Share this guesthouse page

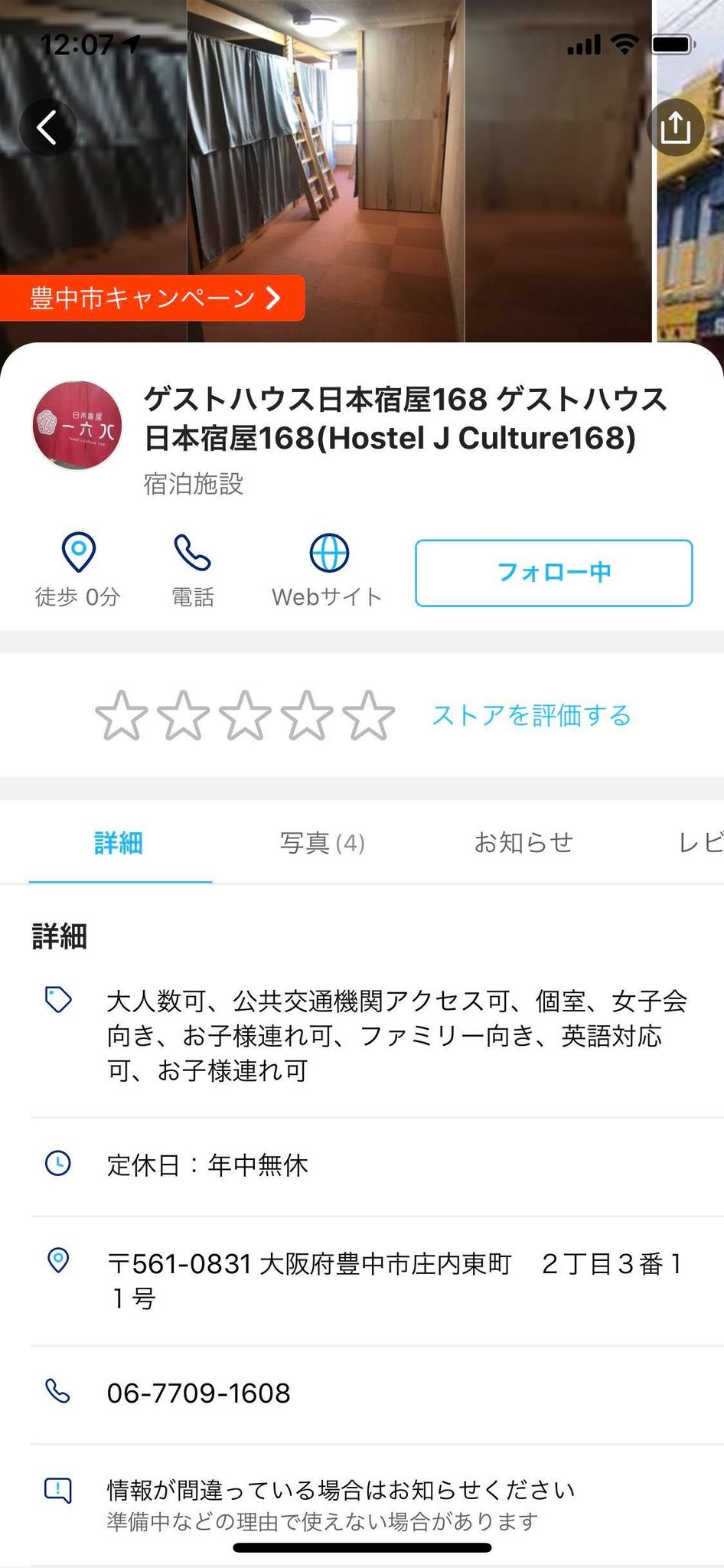coord(675,127)
